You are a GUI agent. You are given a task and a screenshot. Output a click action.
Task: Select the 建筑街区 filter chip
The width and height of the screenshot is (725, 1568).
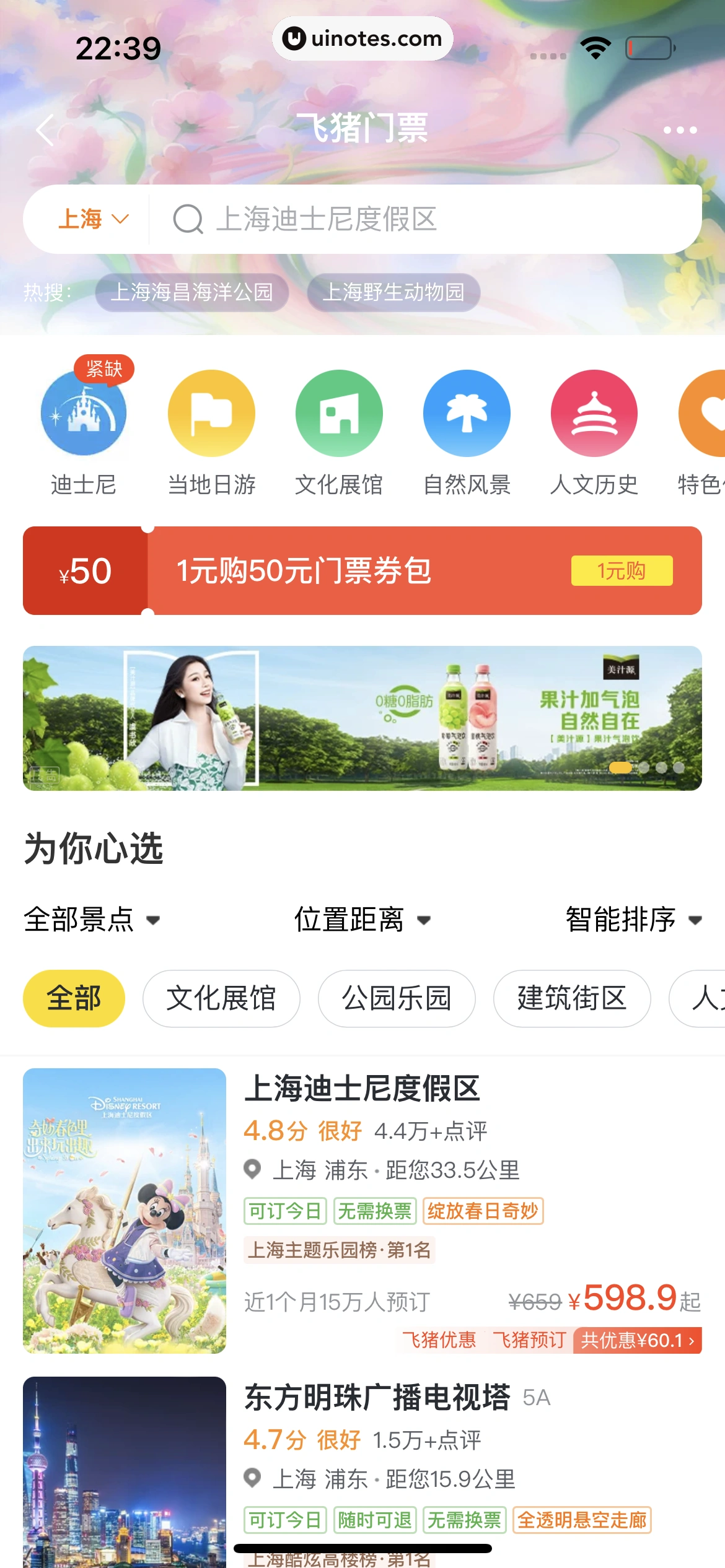[x=571, y=998]
